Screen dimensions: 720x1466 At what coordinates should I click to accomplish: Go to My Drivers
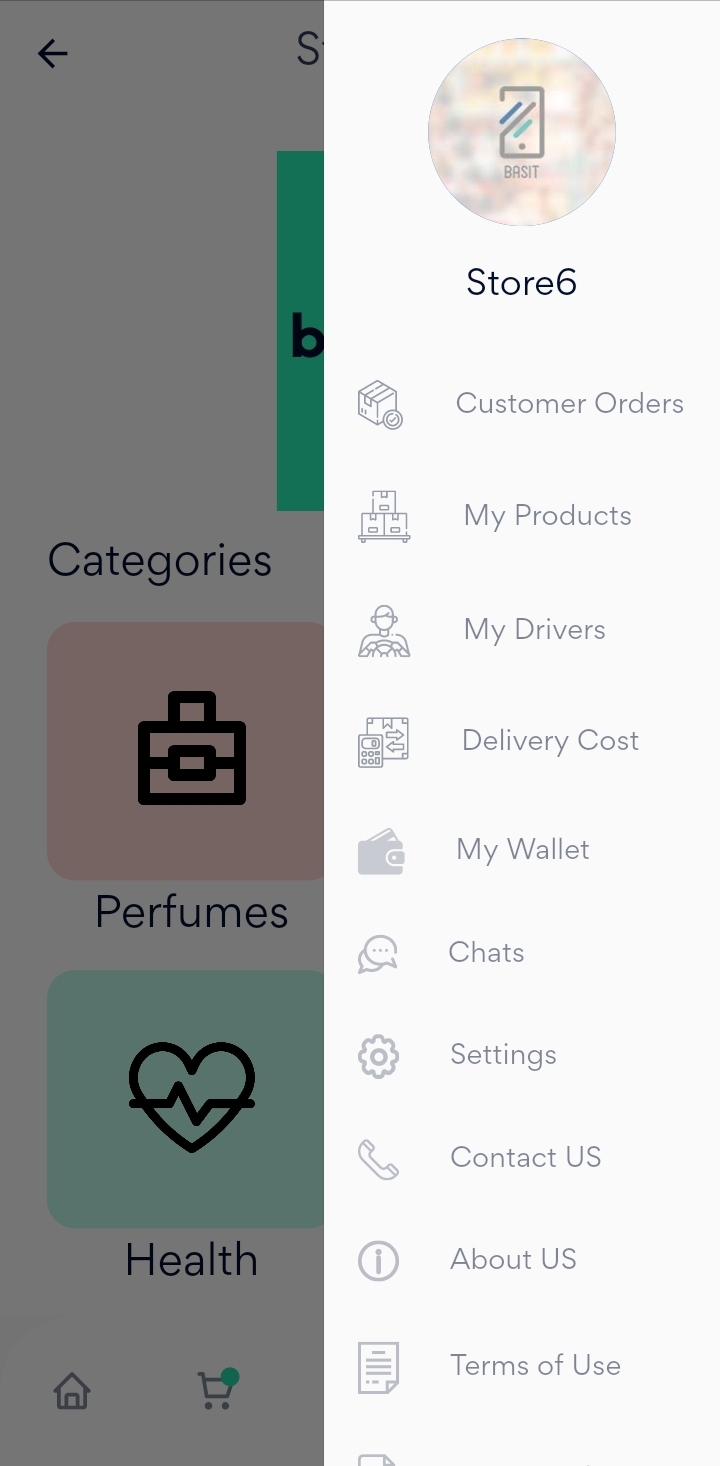[x=534, y=629]
